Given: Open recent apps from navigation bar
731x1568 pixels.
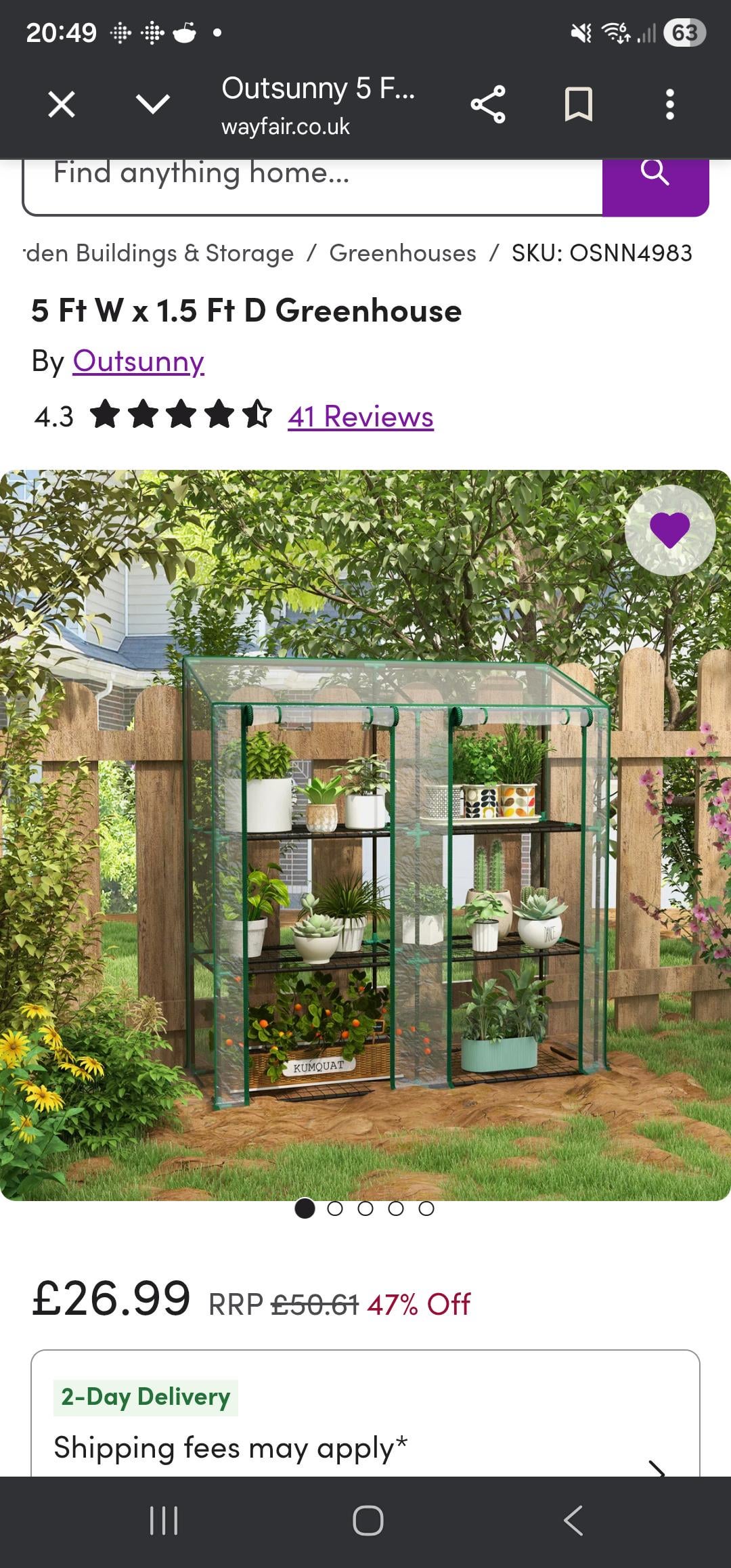Looking at the screenshot, I should pos(163,1521).
